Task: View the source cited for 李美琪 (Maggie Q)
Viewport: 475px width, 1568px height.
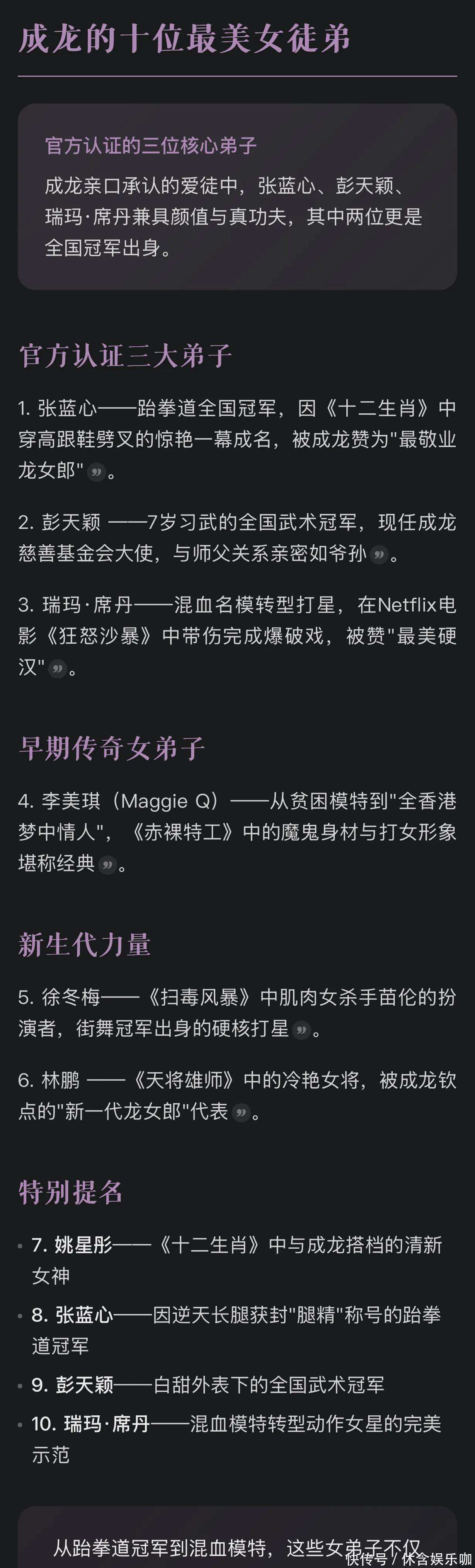Action: pyautogui.click(x=107, y=864)
